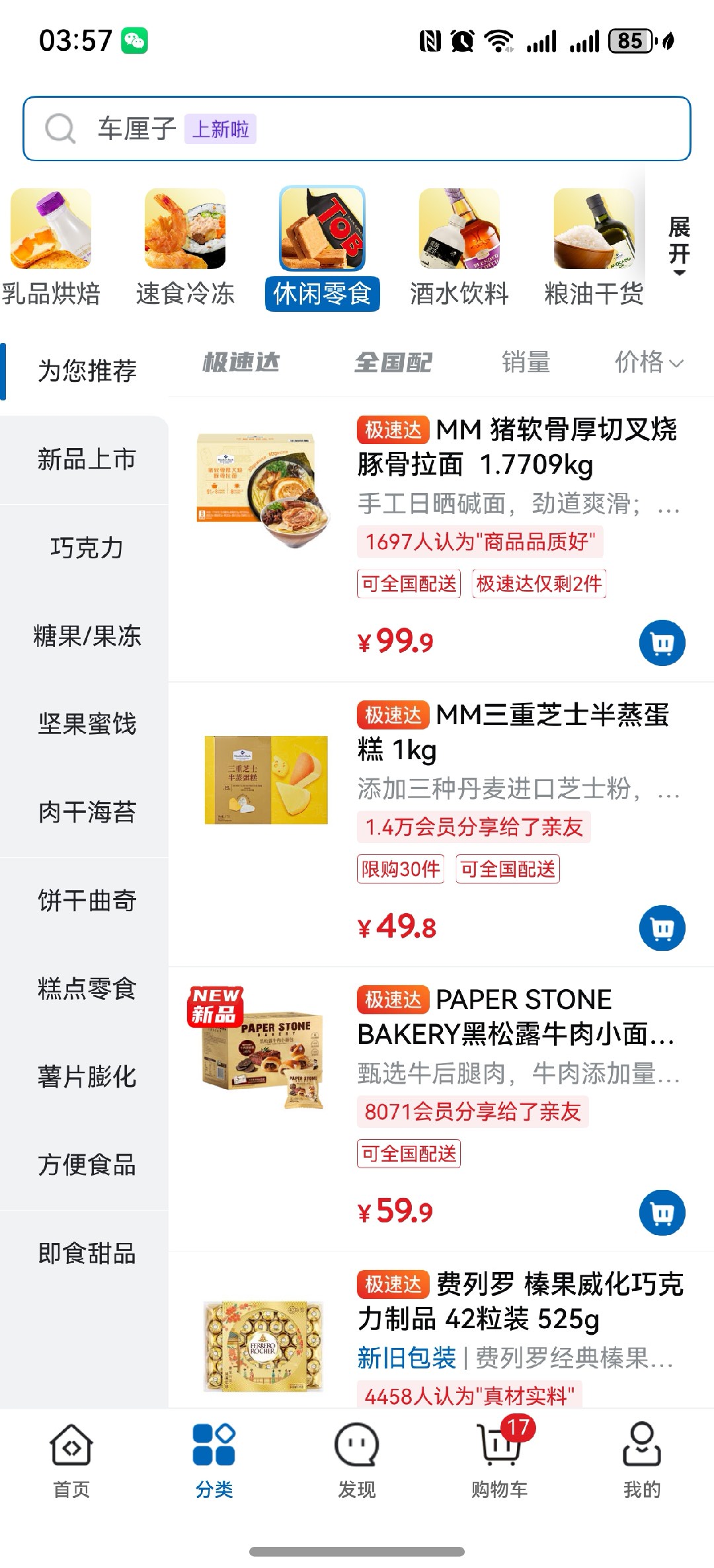Open the search box with 车厘子
Screen dimensions: 714x1568
click(x=357, y=129)
